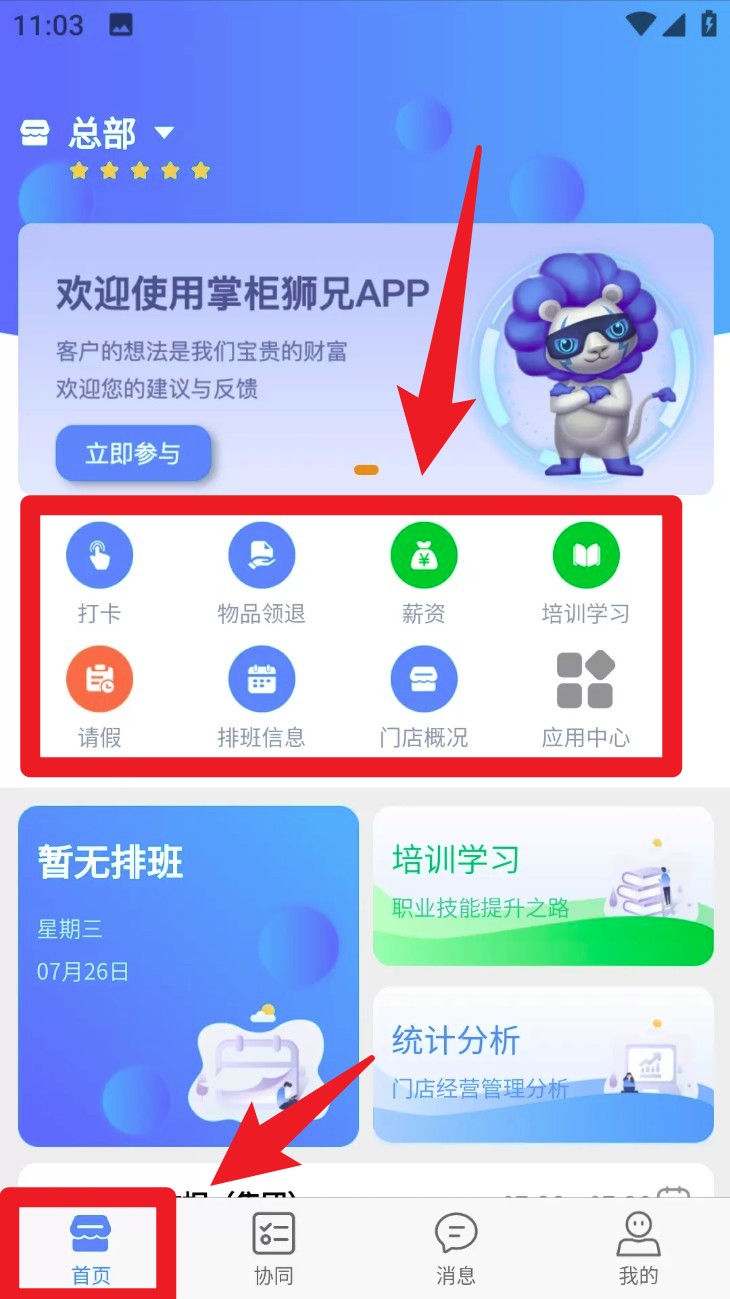
Task: Switch to the 我的 tab
Action: (x=638, y=1248)
